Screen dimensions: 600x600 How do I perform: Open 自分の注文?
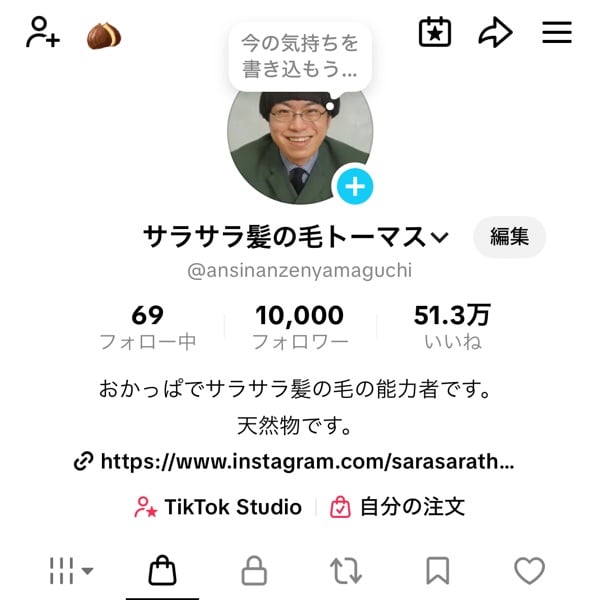point(398,507)
